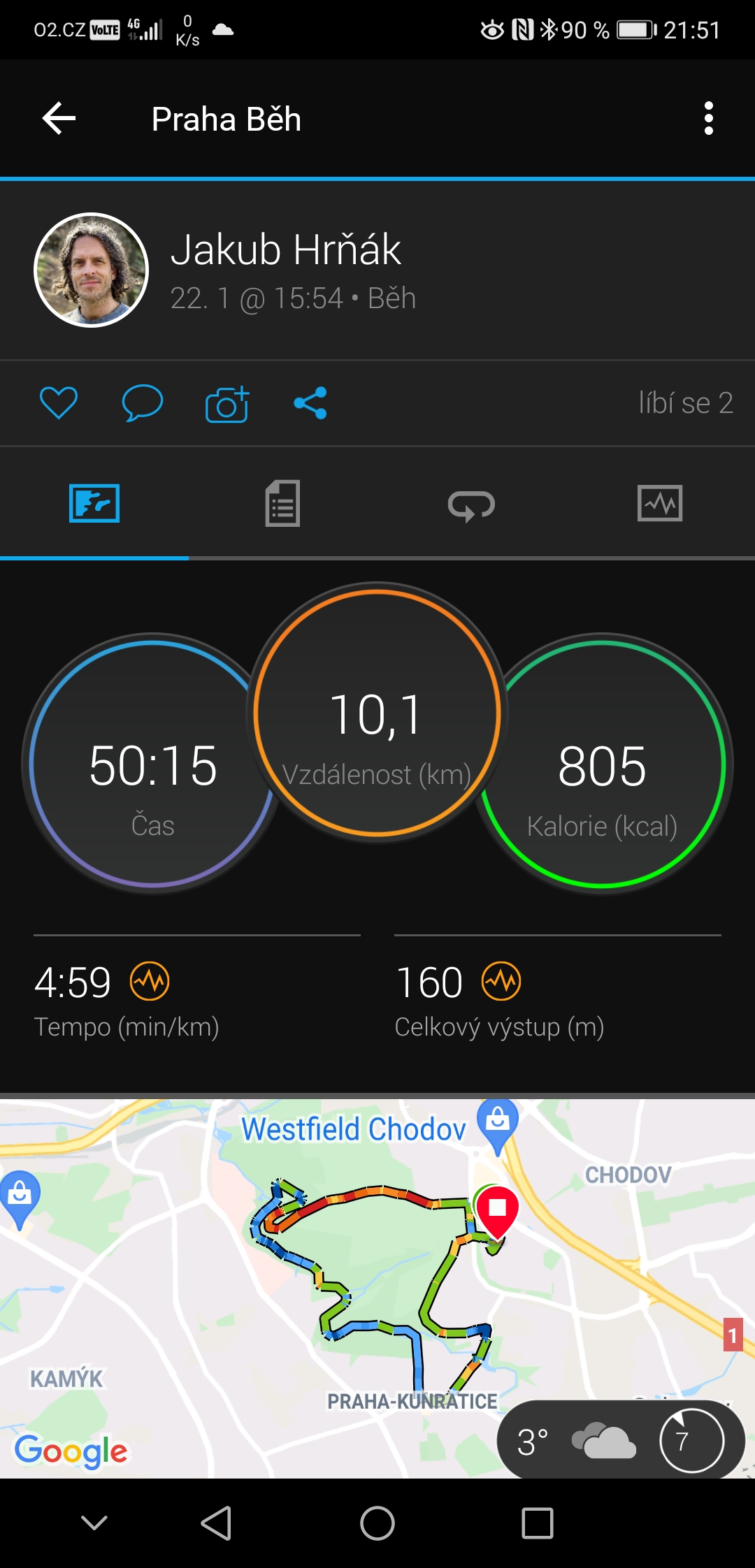Add a photo with the camera icon
Screen dimensions: 755x1568
coord(227,404)
